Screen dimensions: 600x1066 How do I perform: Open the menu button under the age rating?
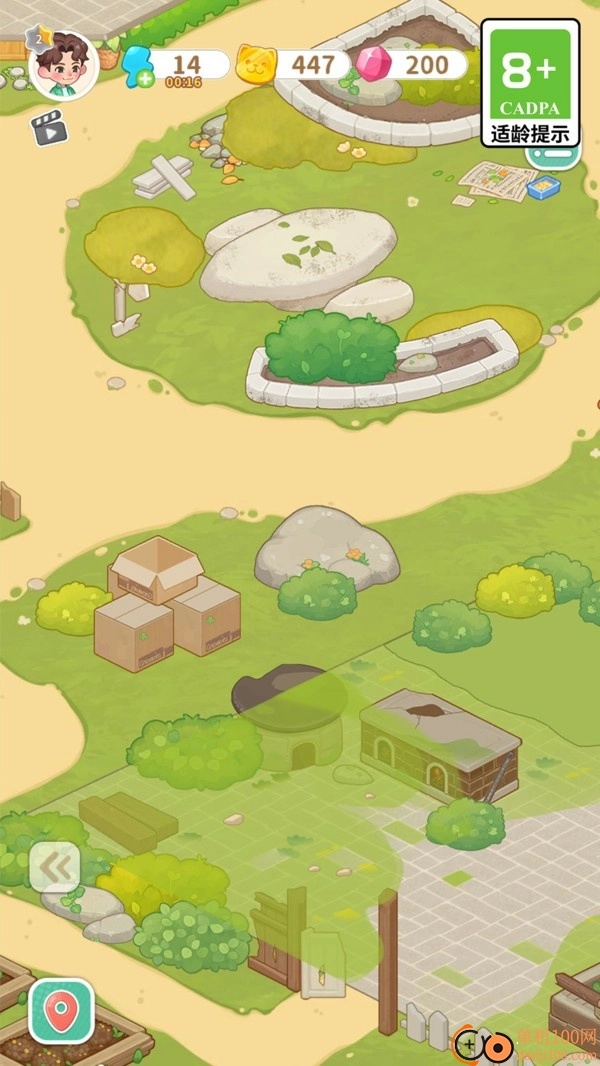coord(563,156)
